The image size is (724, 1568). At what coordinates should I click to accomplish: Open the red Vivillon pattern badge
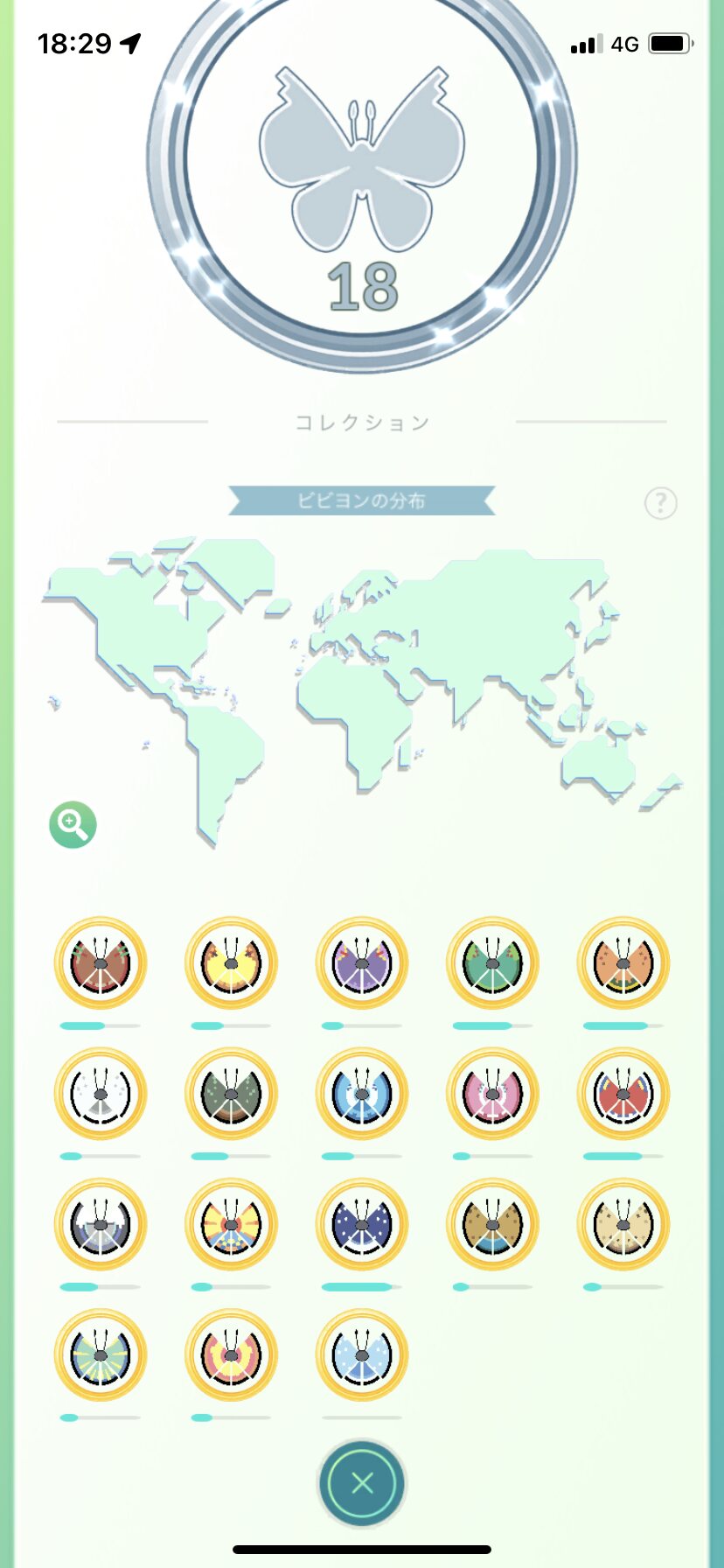coord(623,1094)
